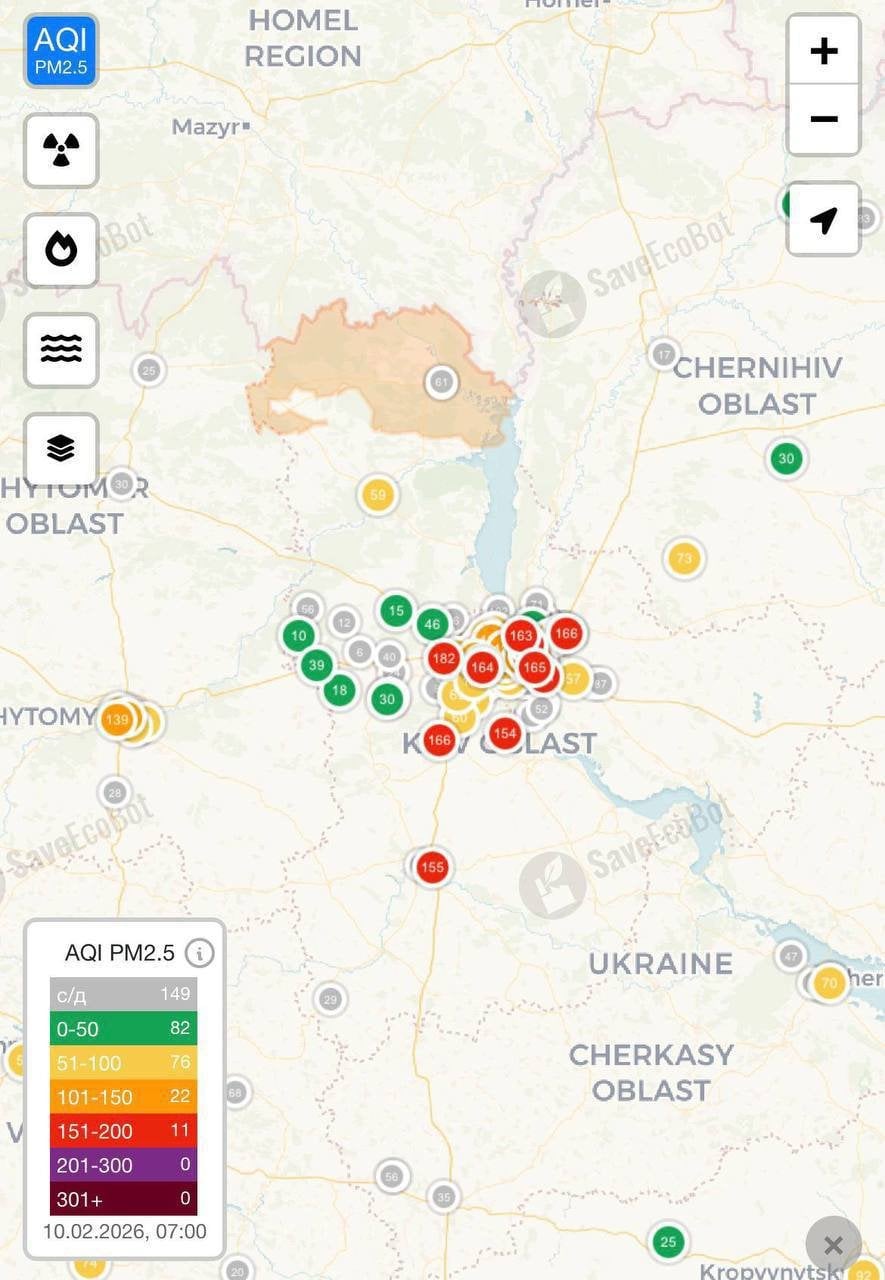
Task: Open the map layers stack menu
Action: click(61, 449)
